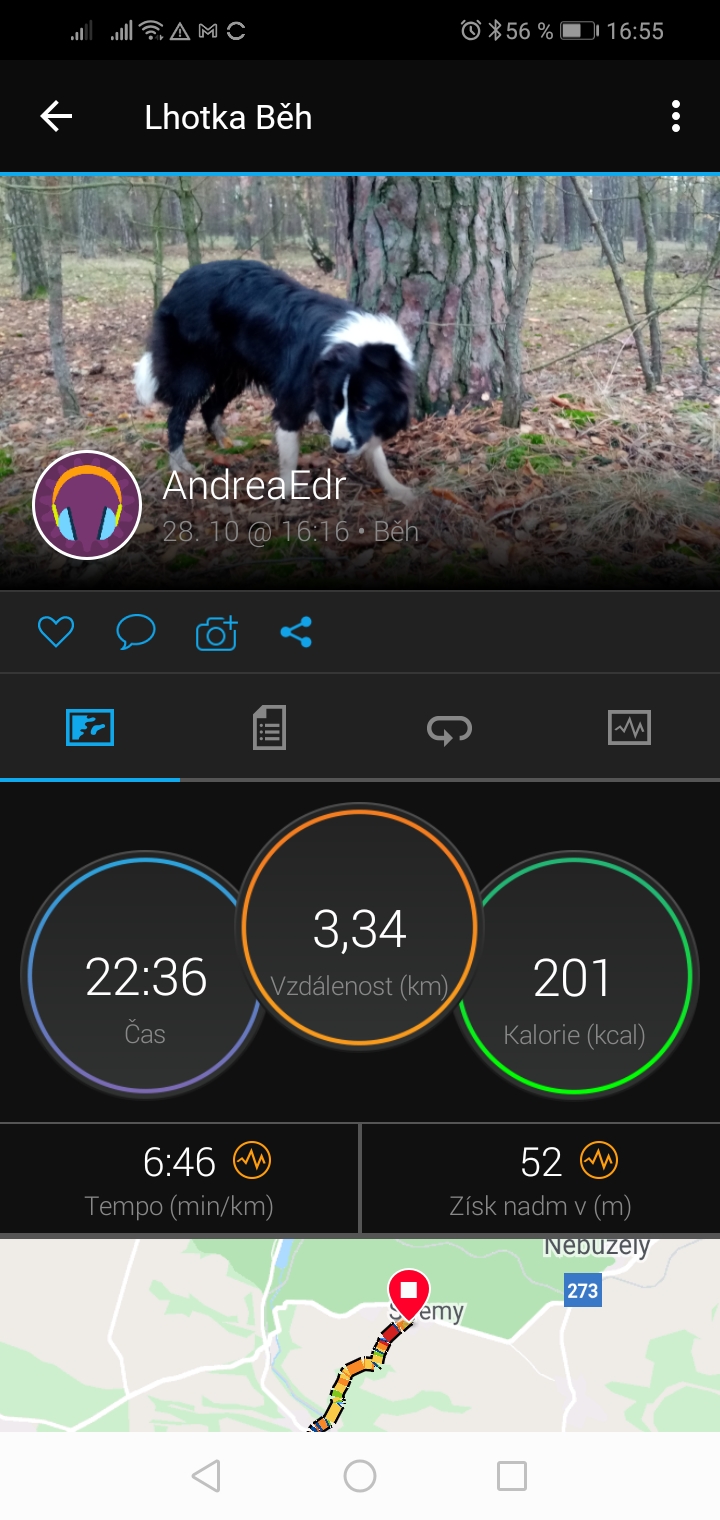
Task: Switch to the stats list tab
Action: [x=269, y=727]
